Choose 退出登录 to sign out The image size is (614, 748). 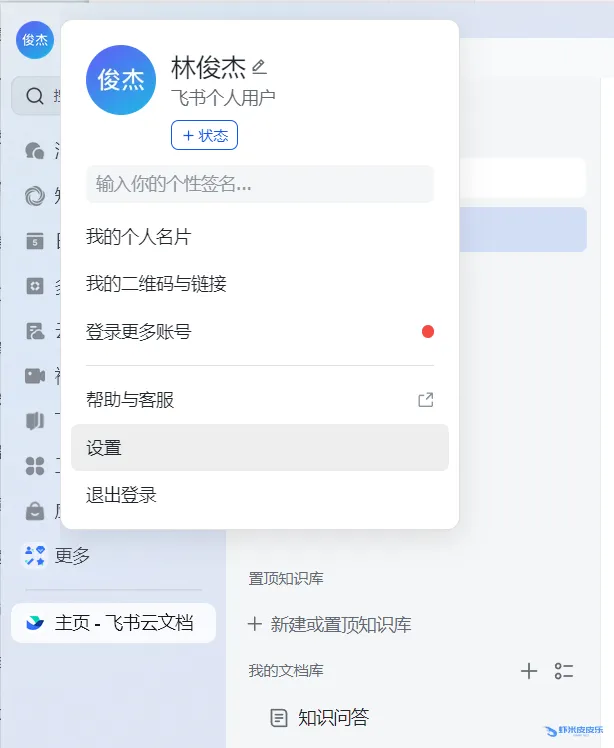click(x=121, y=495)
